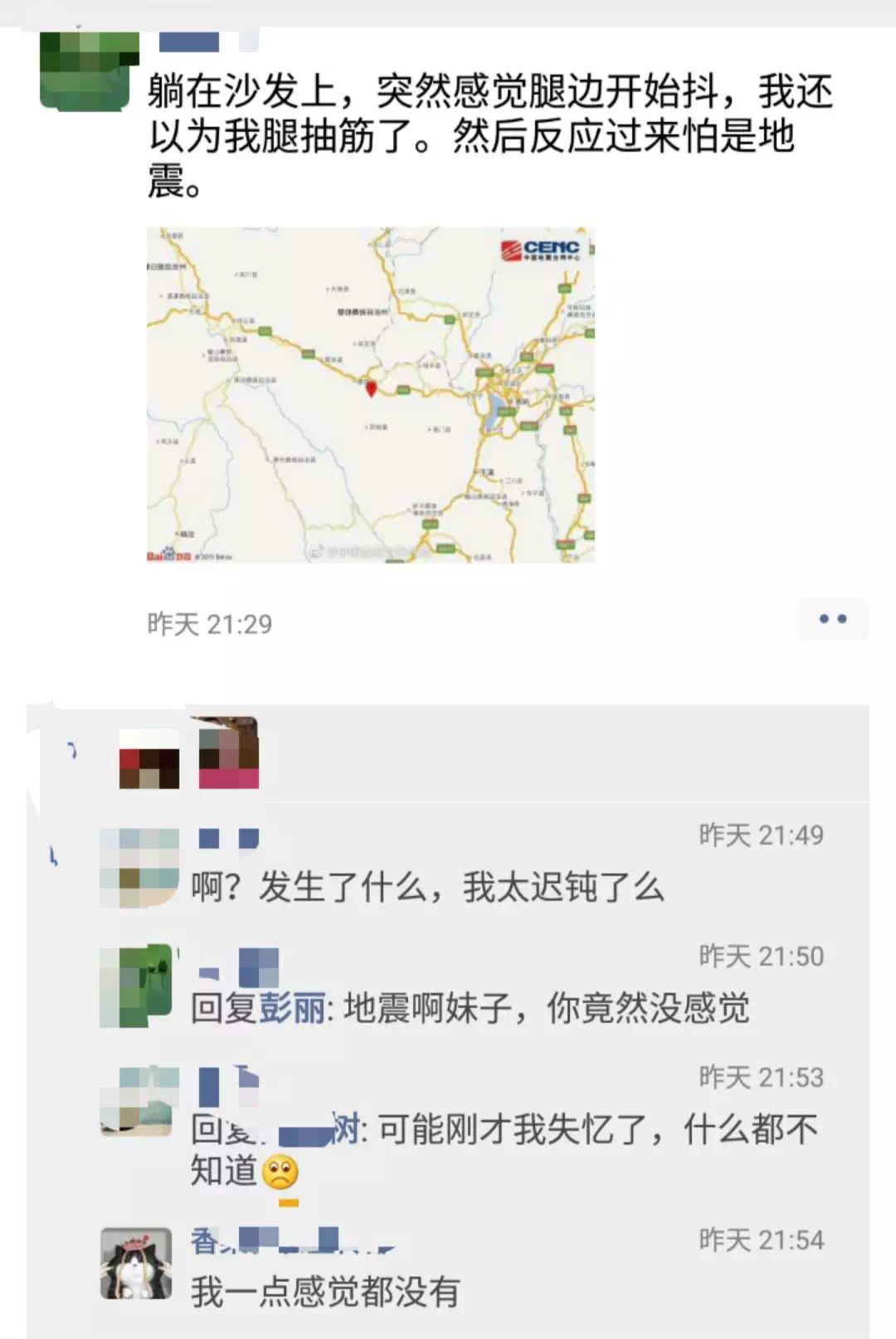Open the earthquake map image

[x=371, y=395]
